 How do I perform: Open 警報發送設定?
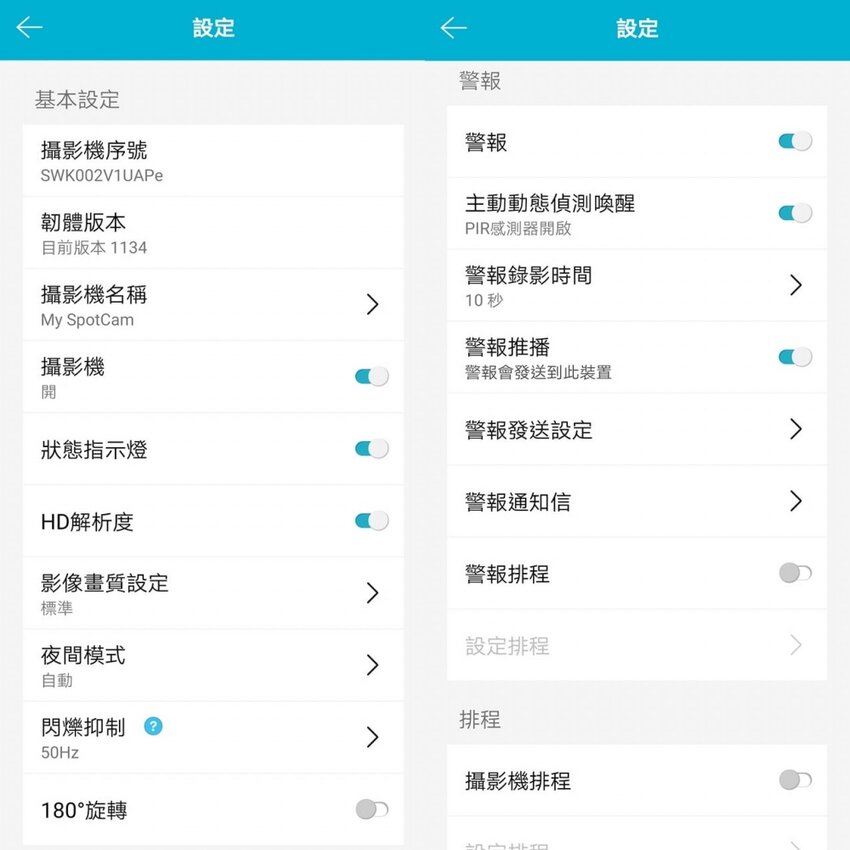click(x=637, y=429)
